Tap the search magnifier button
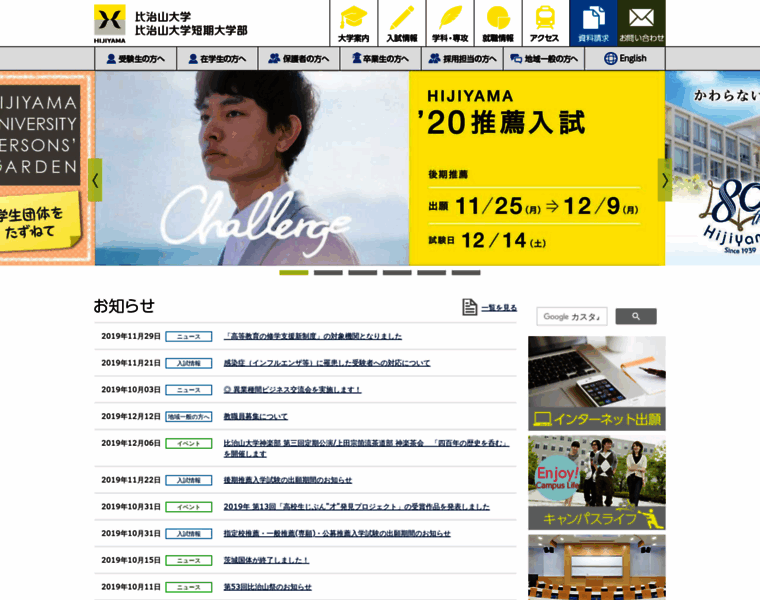Image resolution: width=760 pixels, height=600 pixels. [636, 317]
